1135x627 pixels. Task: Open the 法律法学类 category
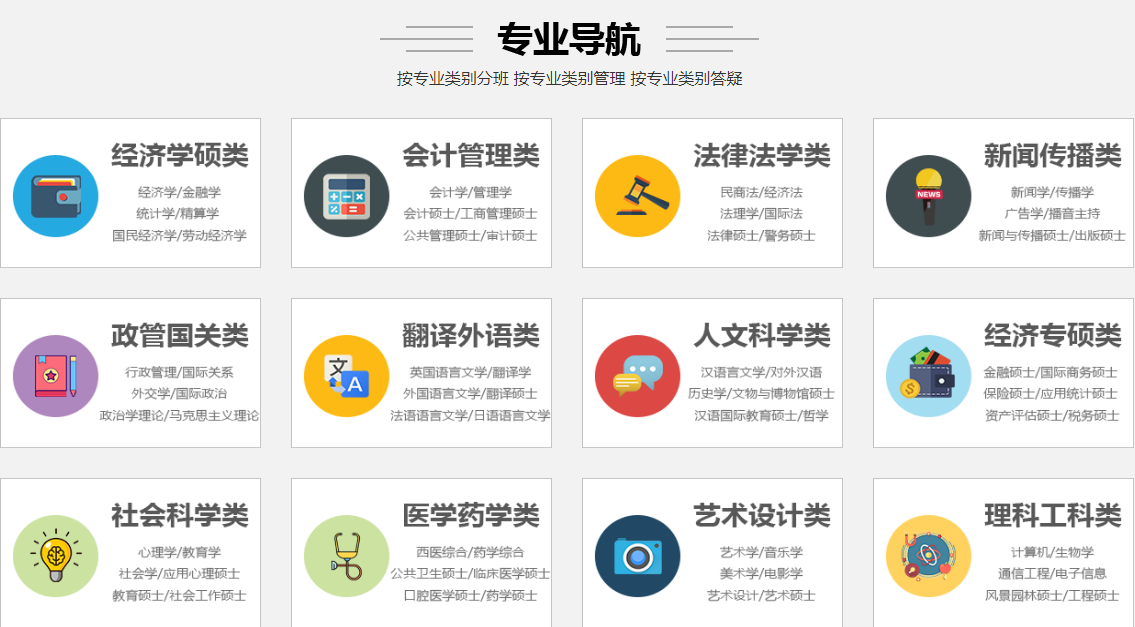712,193
